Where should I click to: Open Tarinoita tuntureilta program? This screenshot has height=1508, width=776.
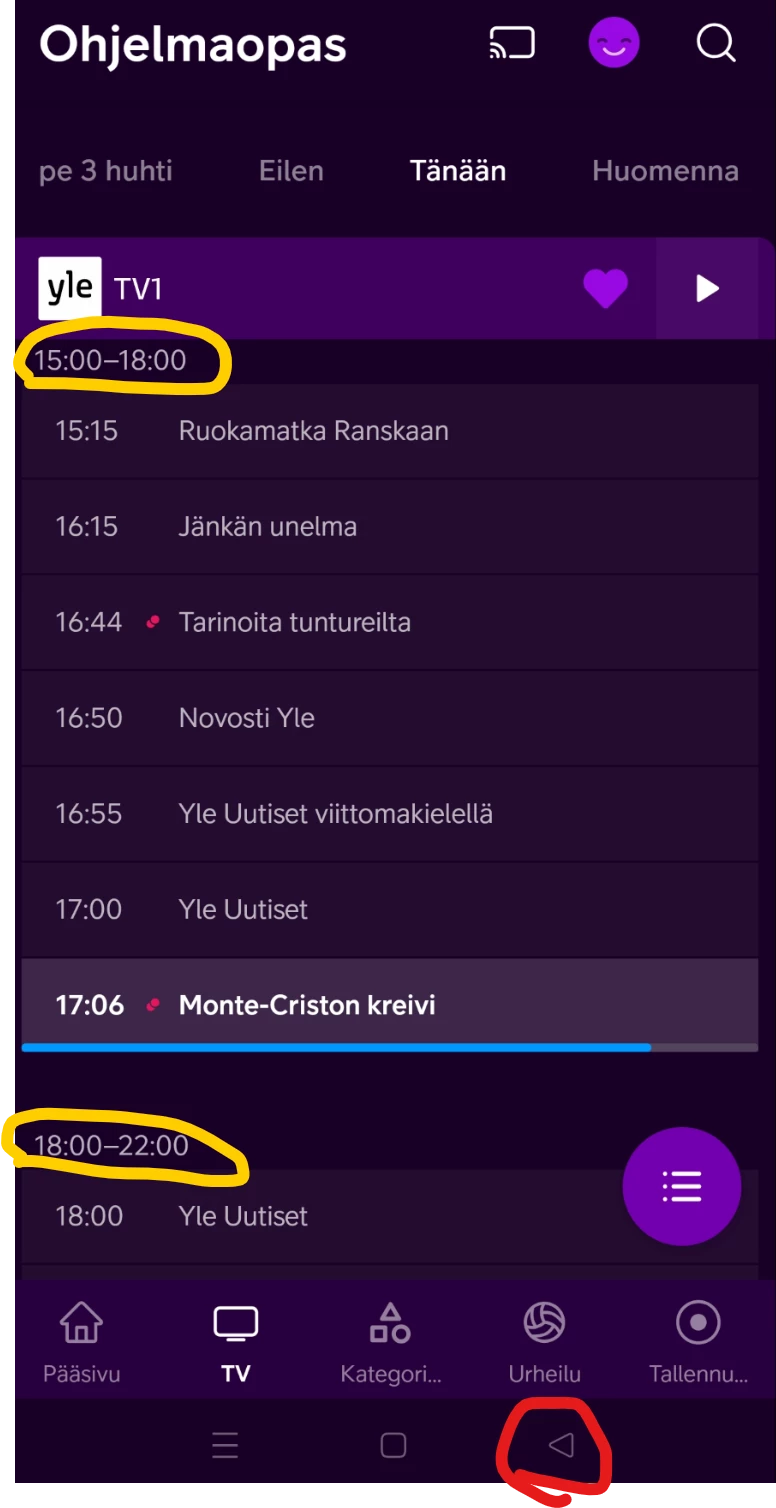(389, 622)
